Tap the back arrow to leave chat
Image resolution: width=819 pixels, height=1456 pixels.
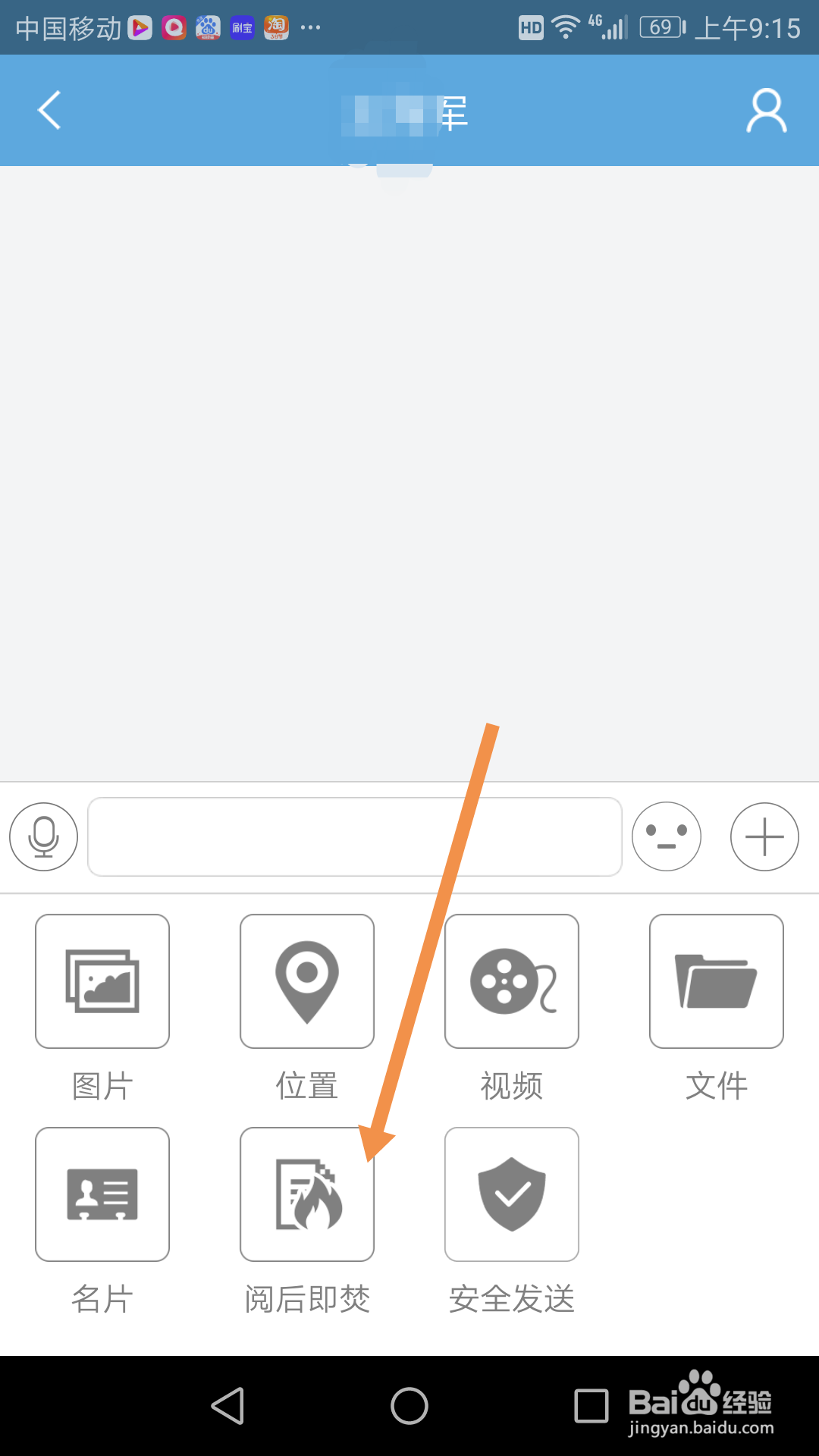(49, 110)
